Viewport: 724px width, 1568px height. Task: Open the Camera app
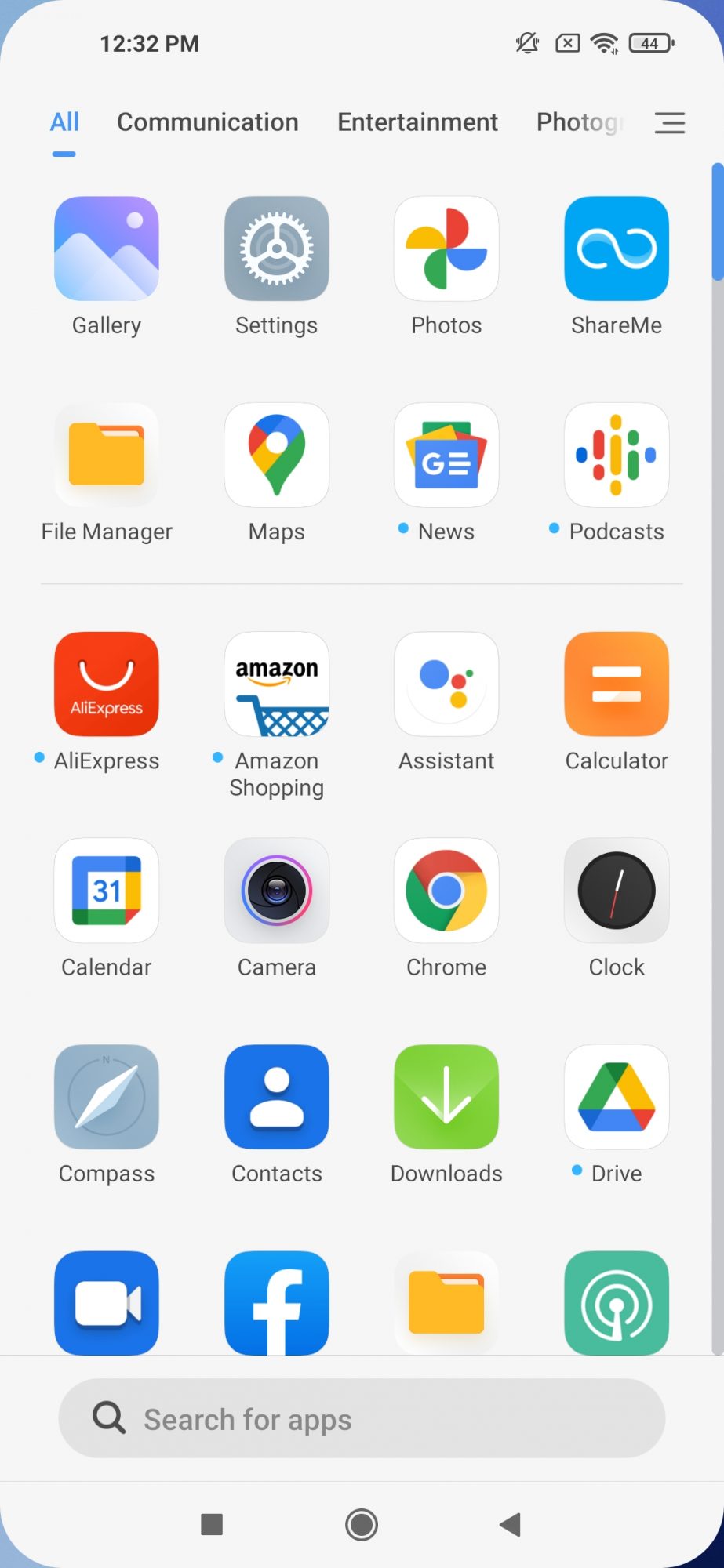click(x=276, y=891)
